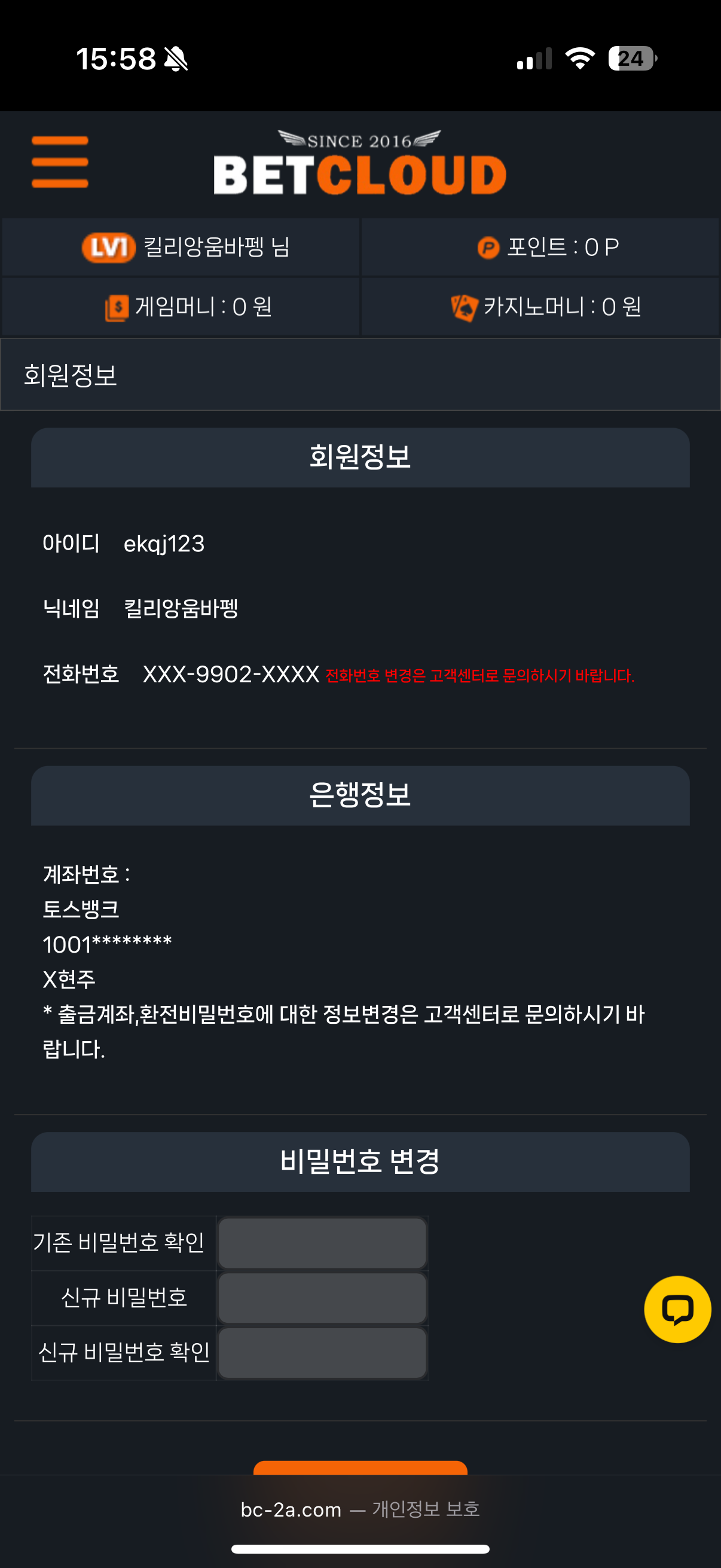This screenshot has height=1568, width=721.
Task: Tap the bc-2a.com address bar
Action: tap(360, 1509)
